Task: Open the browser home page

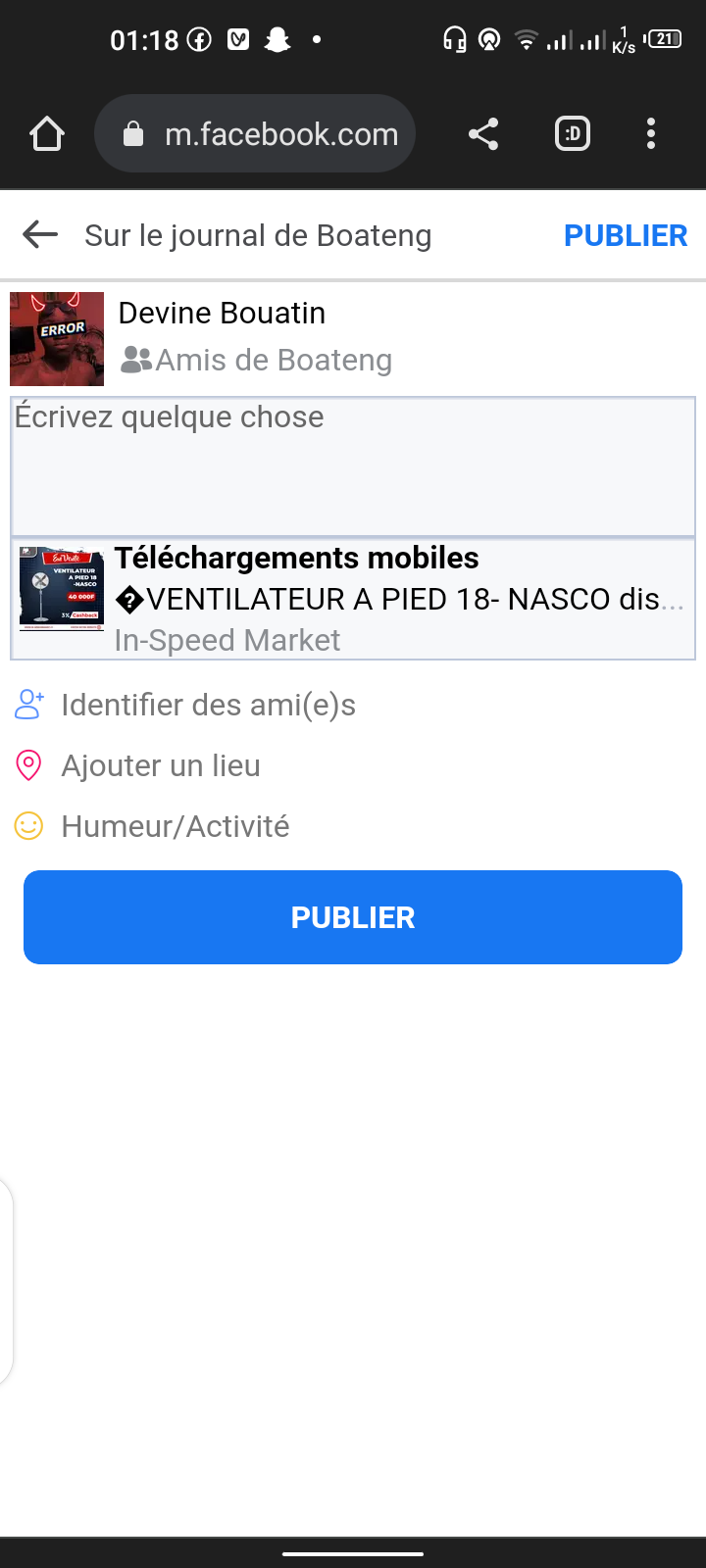Action: tap(47, 134)
